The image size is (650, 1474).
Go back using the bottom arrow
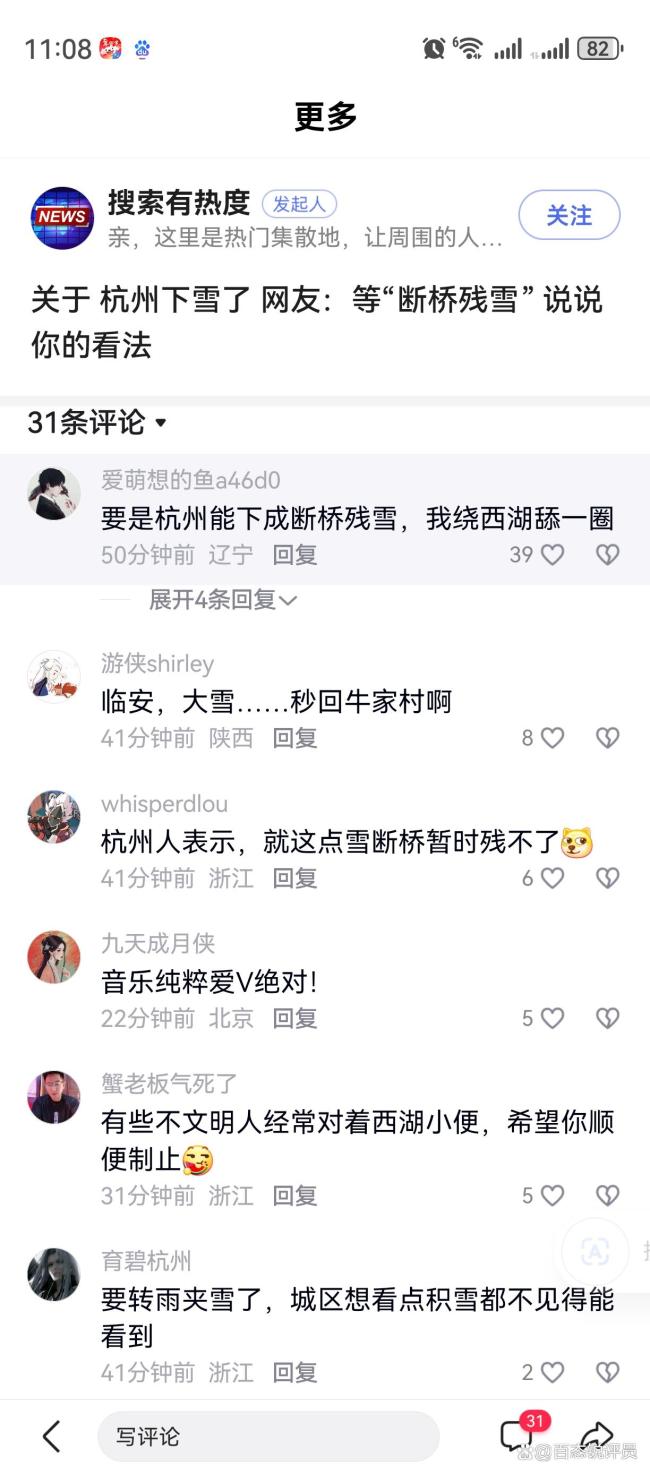pos(52,1437)
